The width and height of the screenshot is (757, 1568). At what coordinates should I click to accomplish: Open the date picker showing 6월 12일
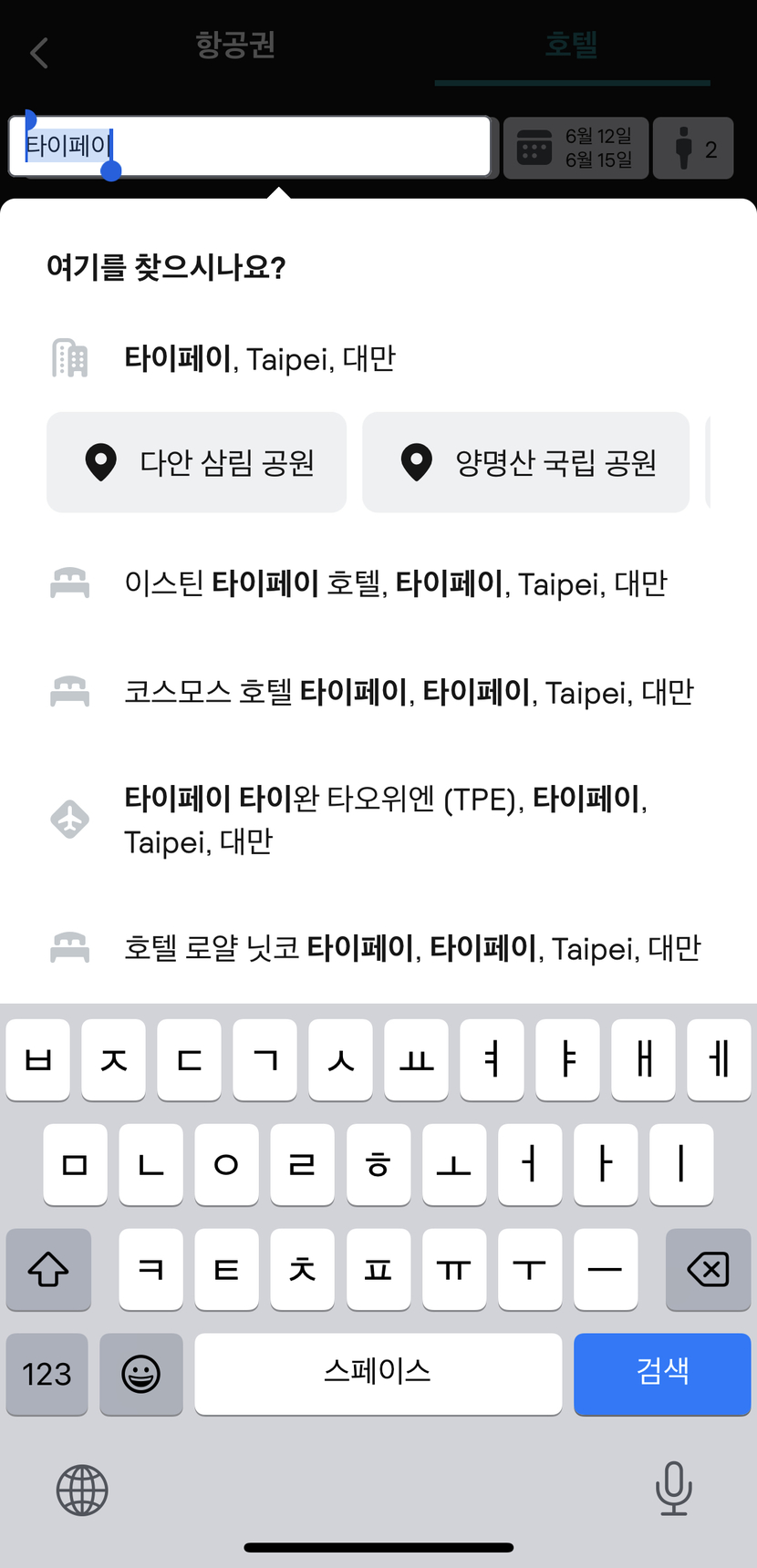(576, 148)
